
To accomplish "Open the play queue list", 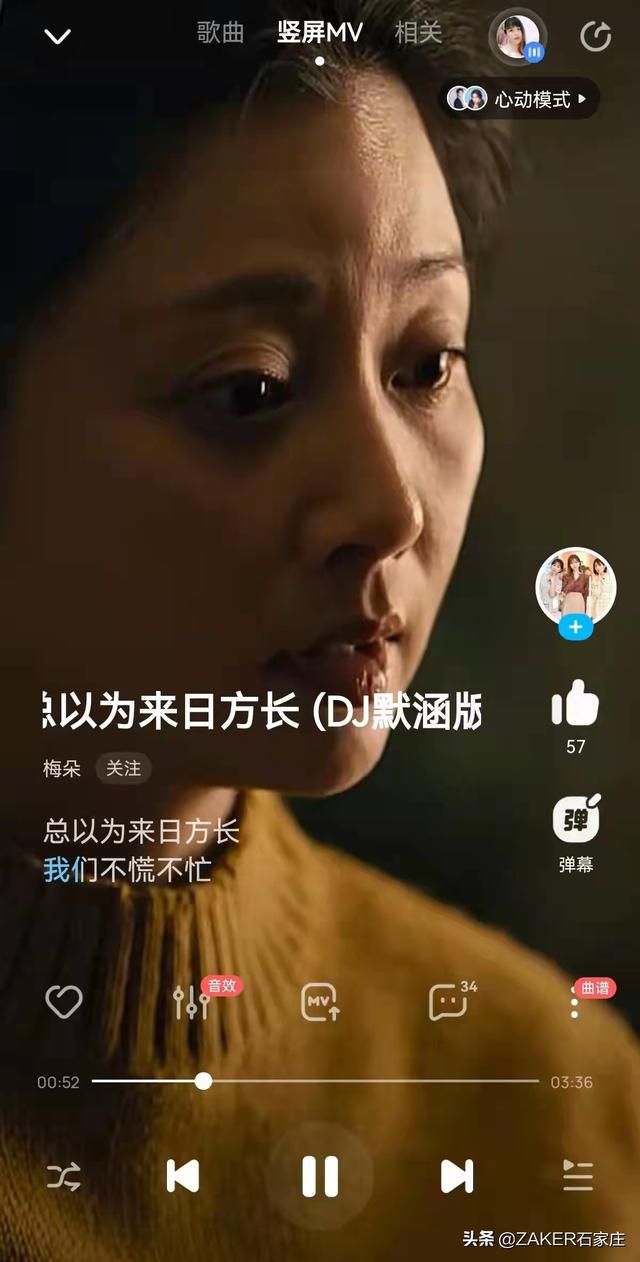I will point(578,1176).
